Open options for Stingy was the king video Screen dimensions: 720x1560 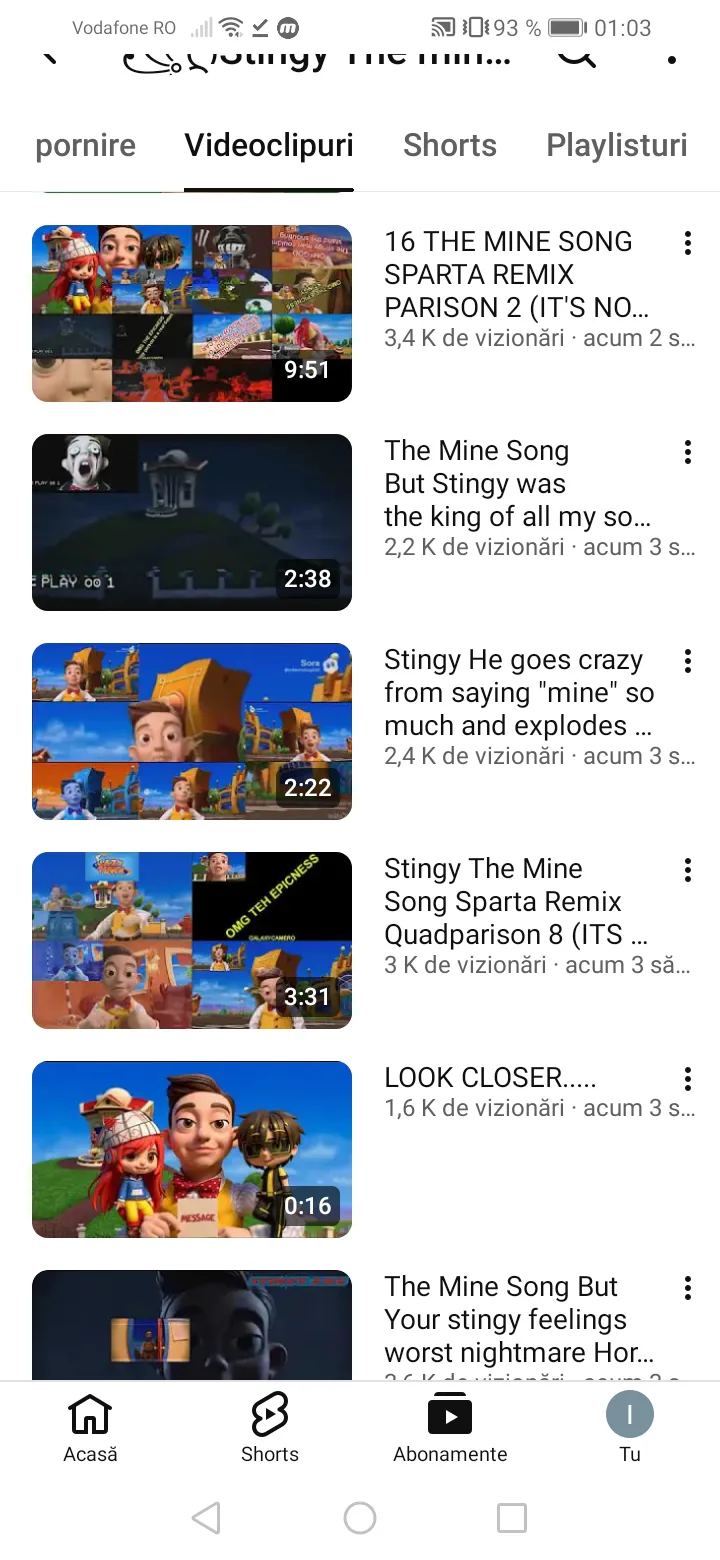click(687, 452)
